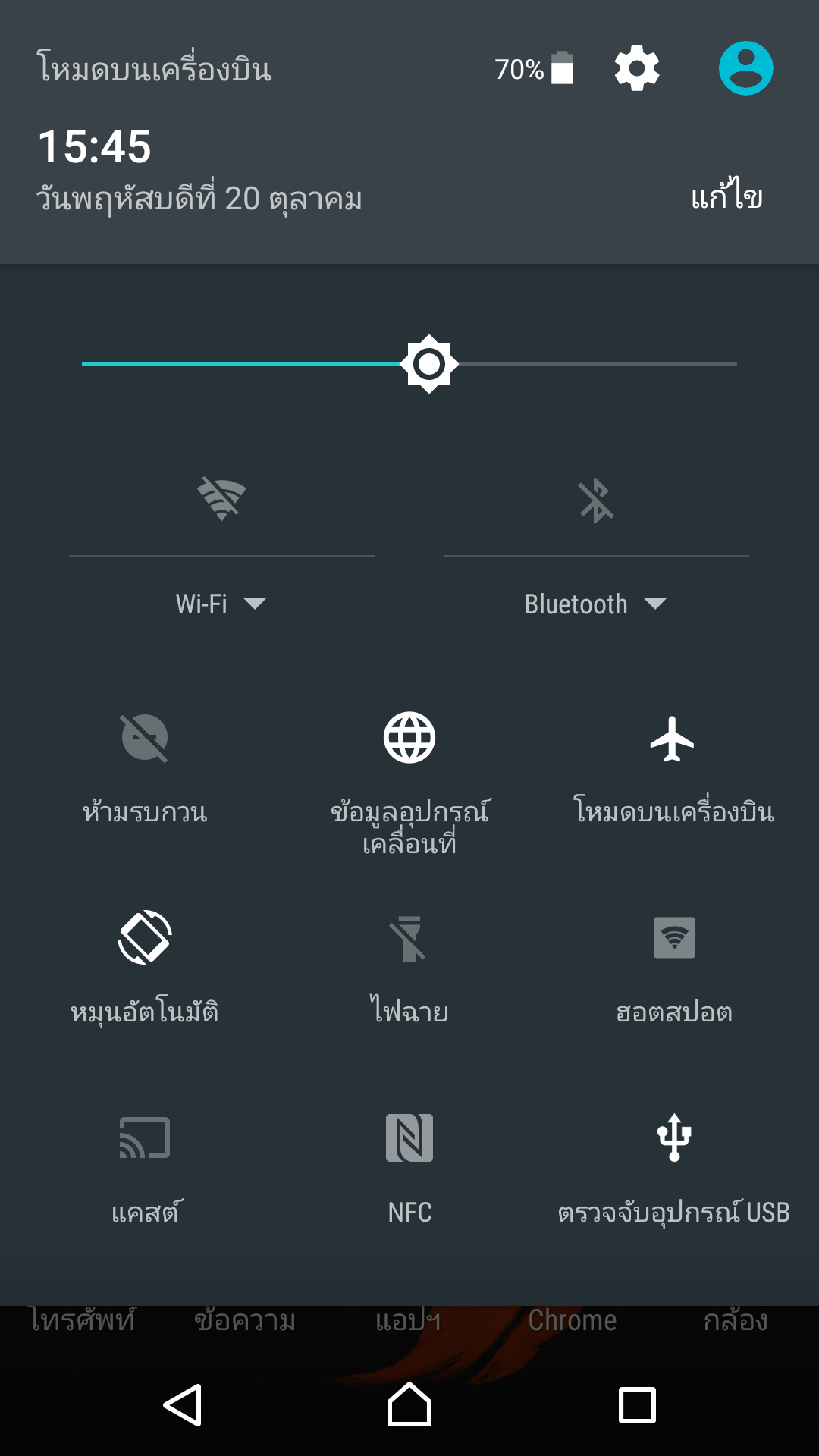Go back using the navigation bar
Image resolution: width=819 pixels, height=1456 pixels.
coord(183,1405)
